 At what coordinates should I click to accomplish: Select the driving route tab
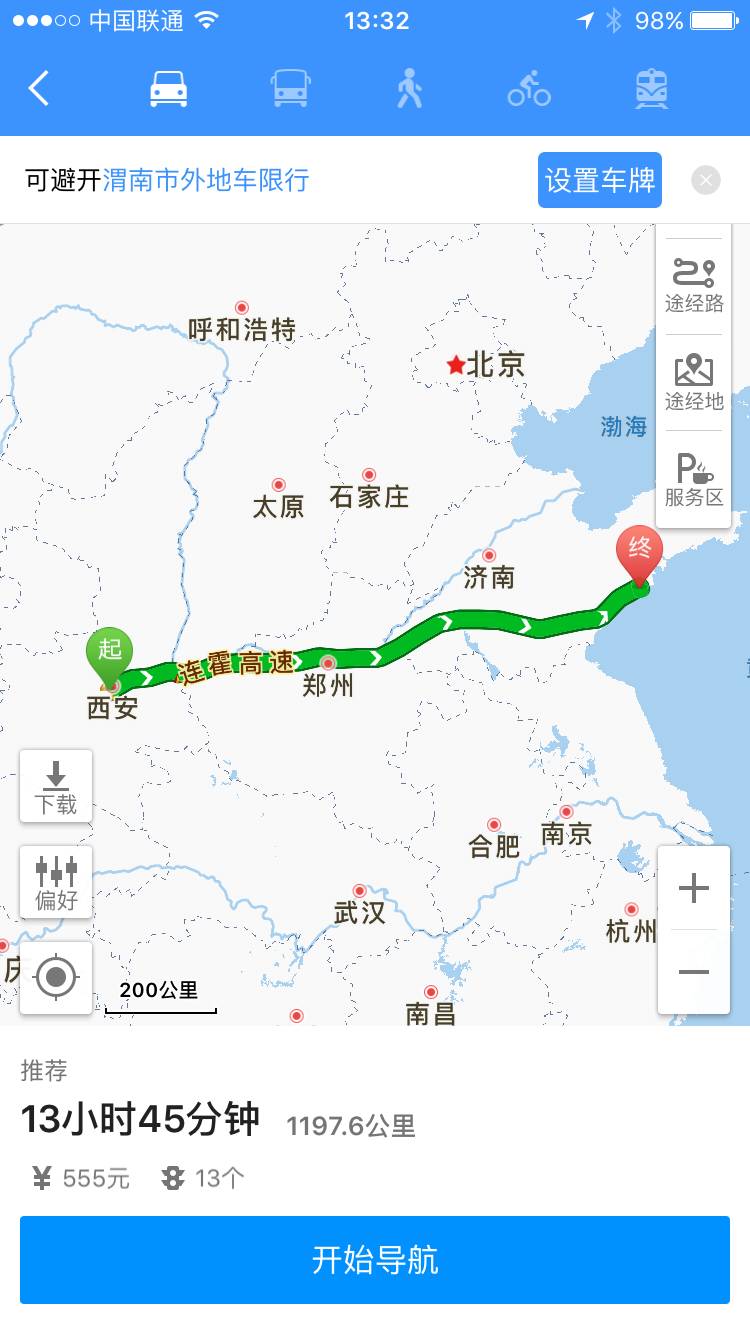point(168,89)
